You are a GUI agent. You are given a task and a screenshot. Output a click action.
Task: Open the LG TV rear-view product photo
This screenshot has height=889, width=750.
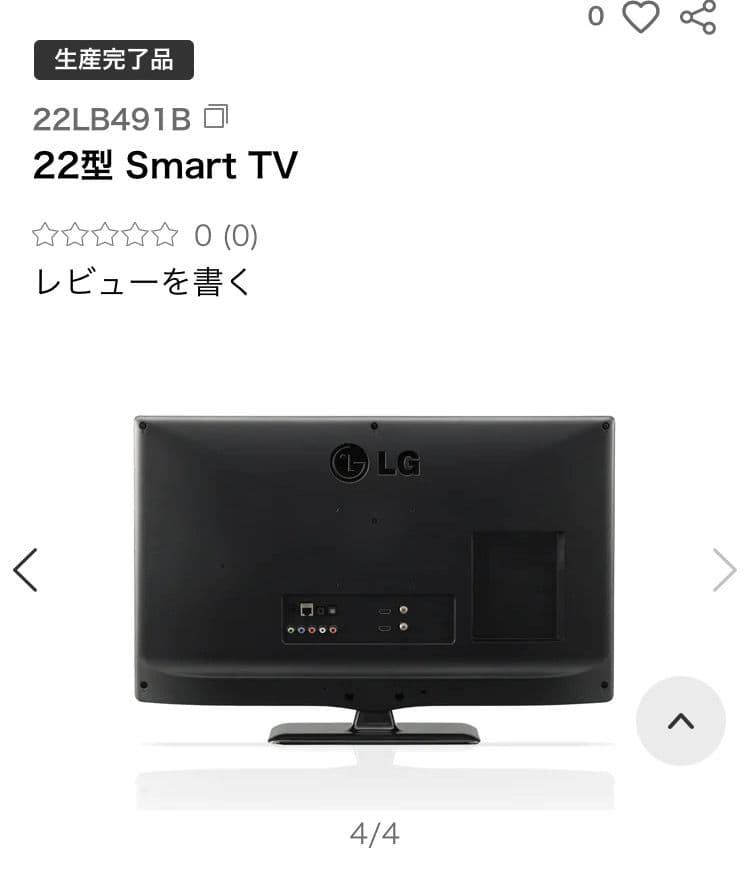tap(375, 570)
